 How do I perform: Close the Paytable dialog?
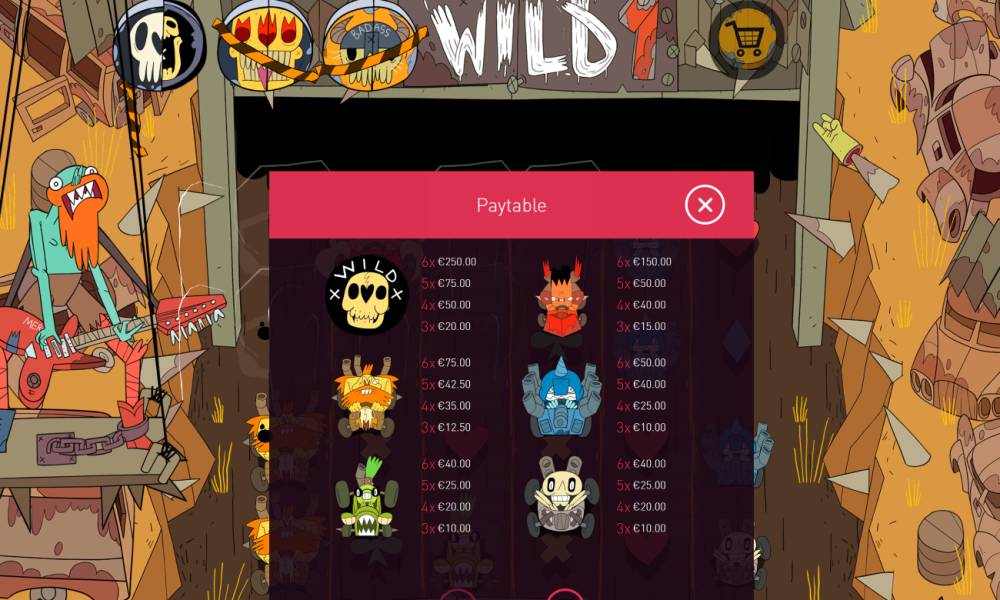coord(704,205)
